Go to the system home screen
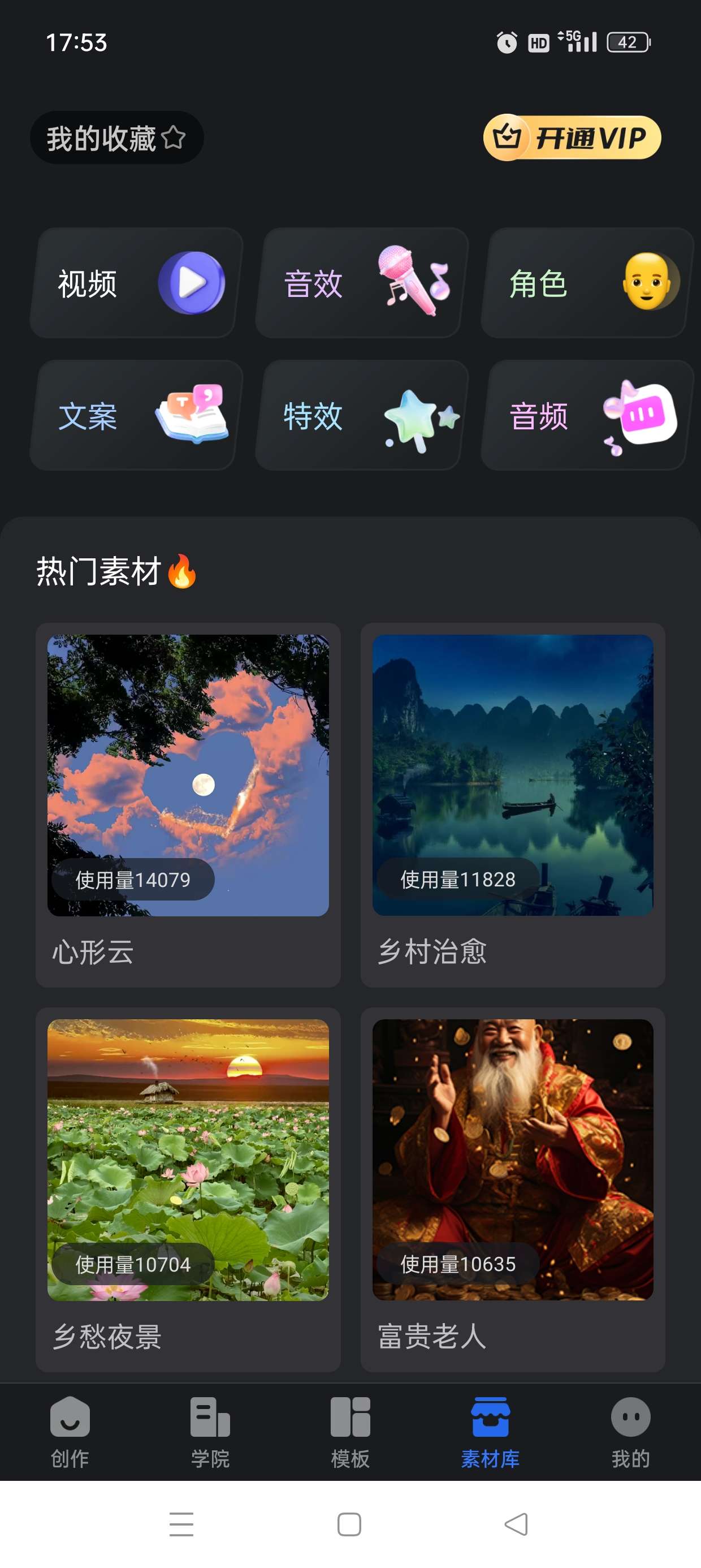 pos(349,1524)
